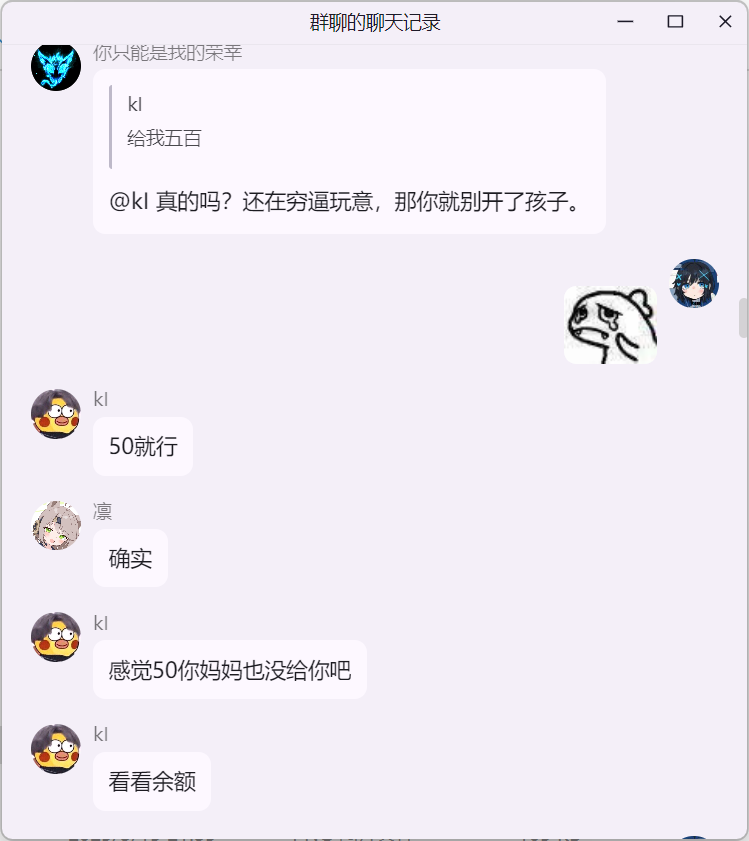Minimize the chat record window
This screenshot has height=841, width=749.
tap(626, 22)
